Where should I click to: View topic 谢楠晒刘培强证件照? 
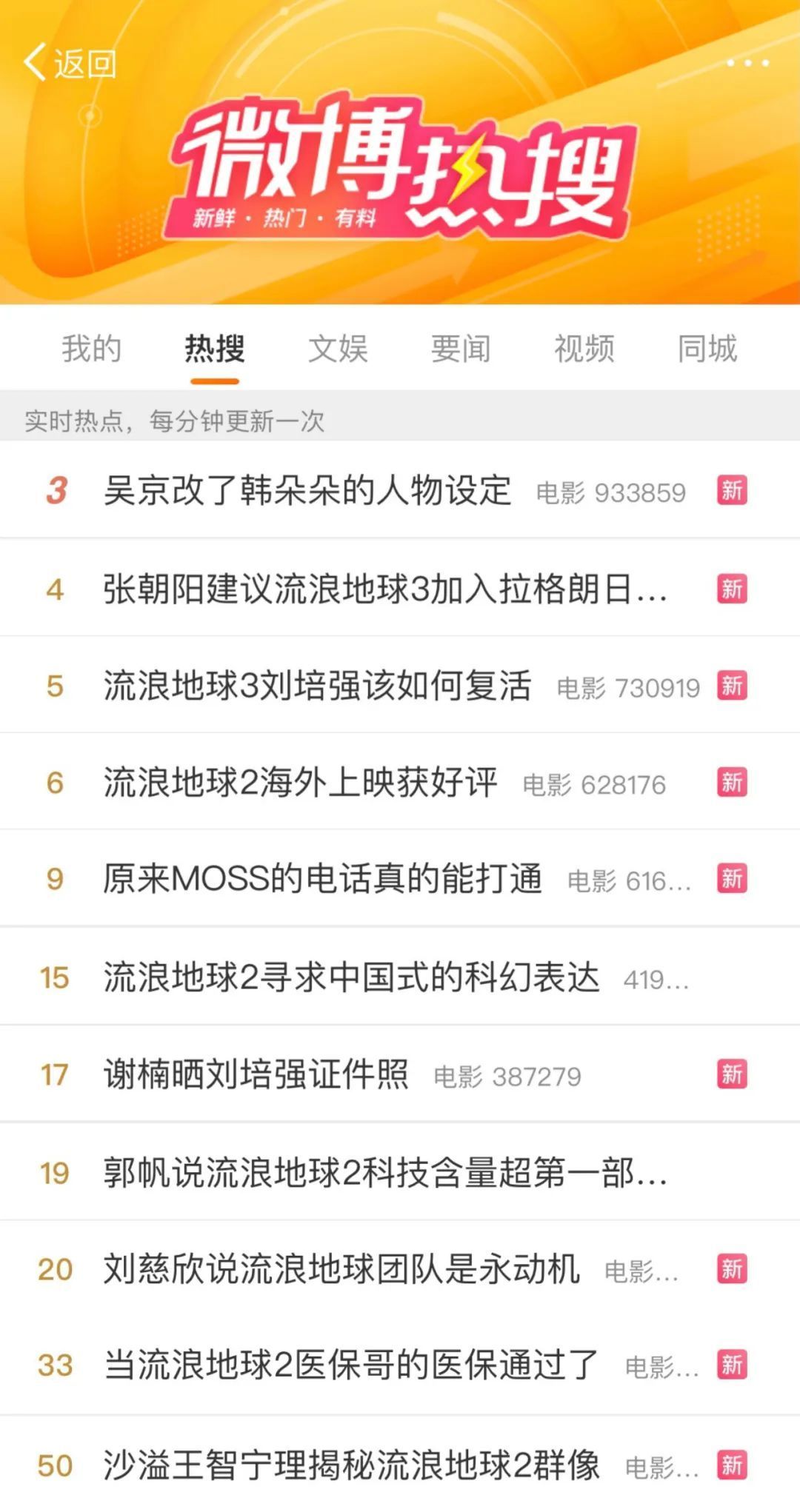(256, 1074)
